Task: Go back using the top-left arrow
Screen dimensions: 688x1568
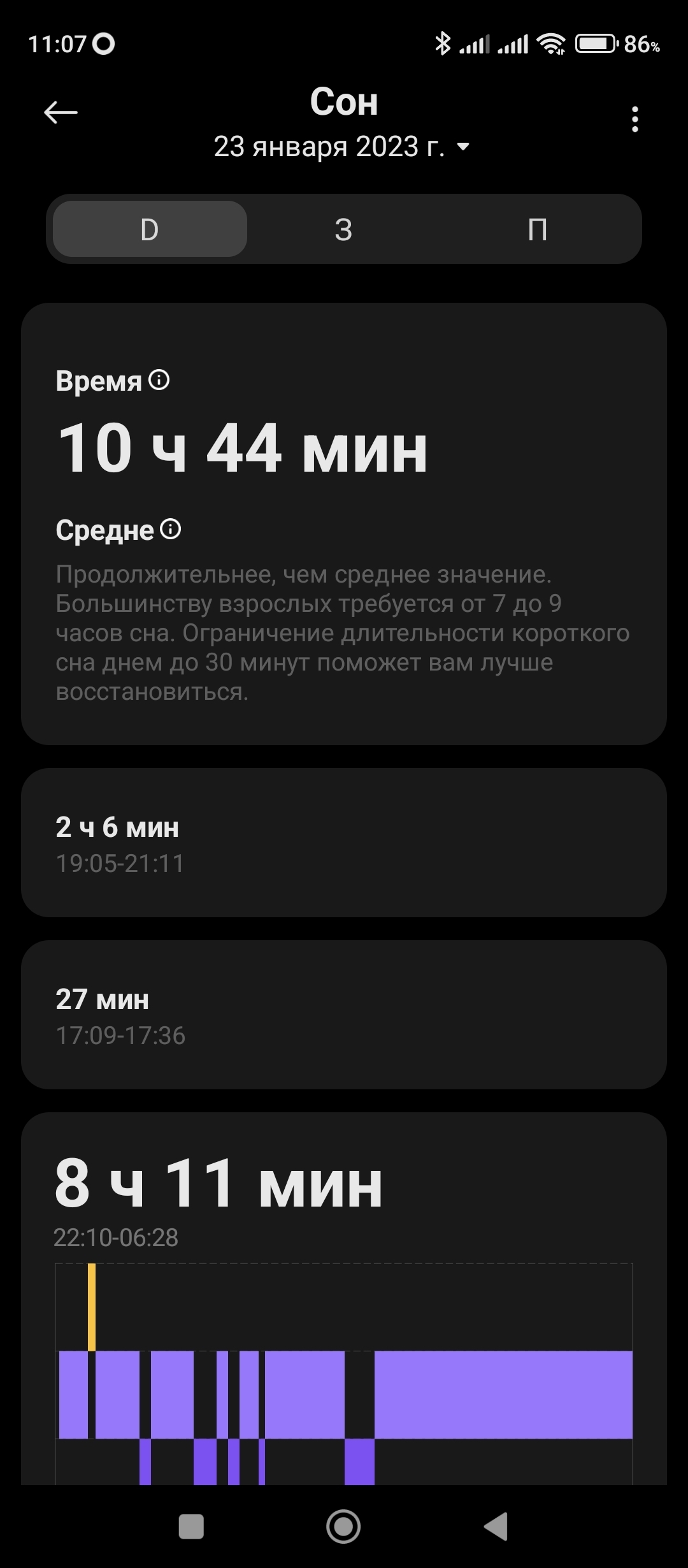Action: (61, 113)
